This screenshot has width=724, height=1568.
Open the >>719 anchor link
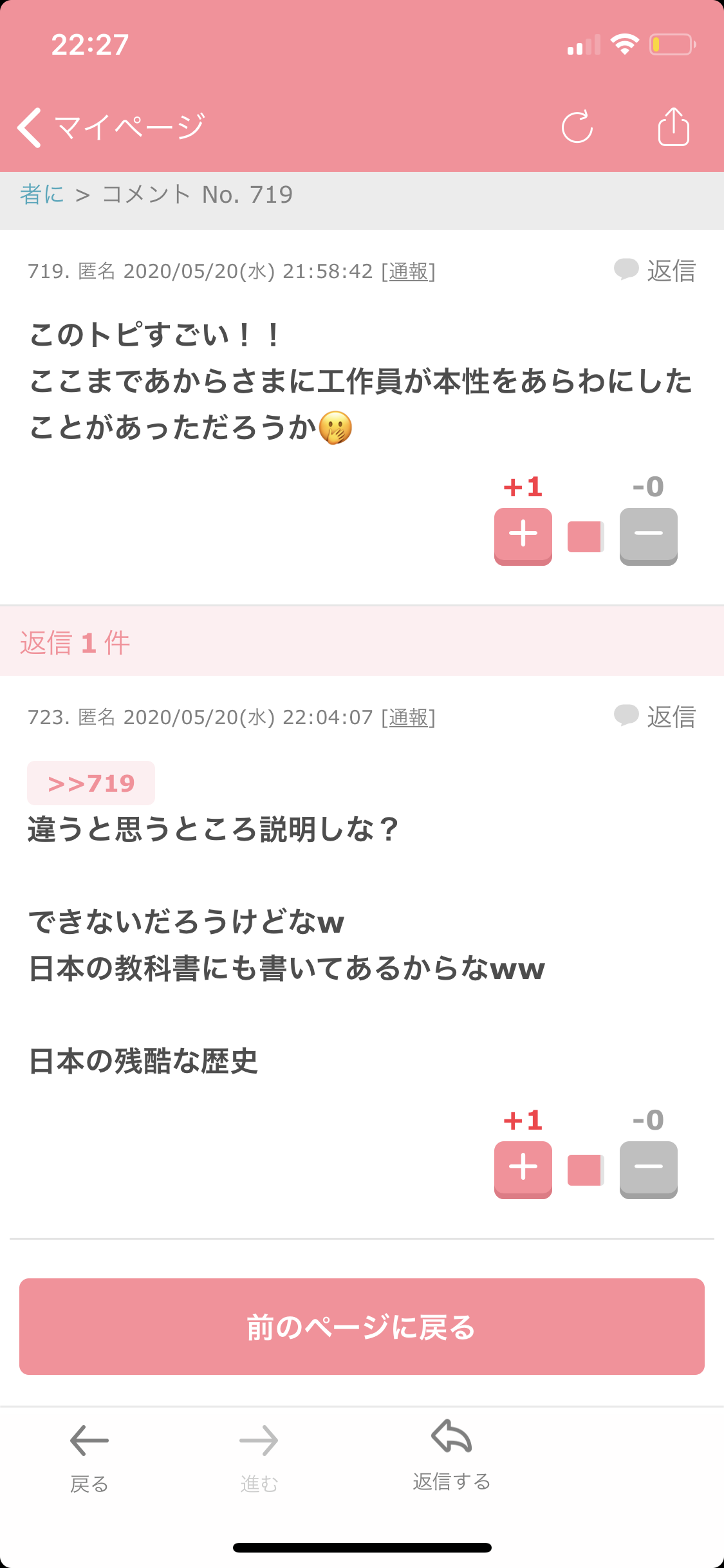point(91,783)
